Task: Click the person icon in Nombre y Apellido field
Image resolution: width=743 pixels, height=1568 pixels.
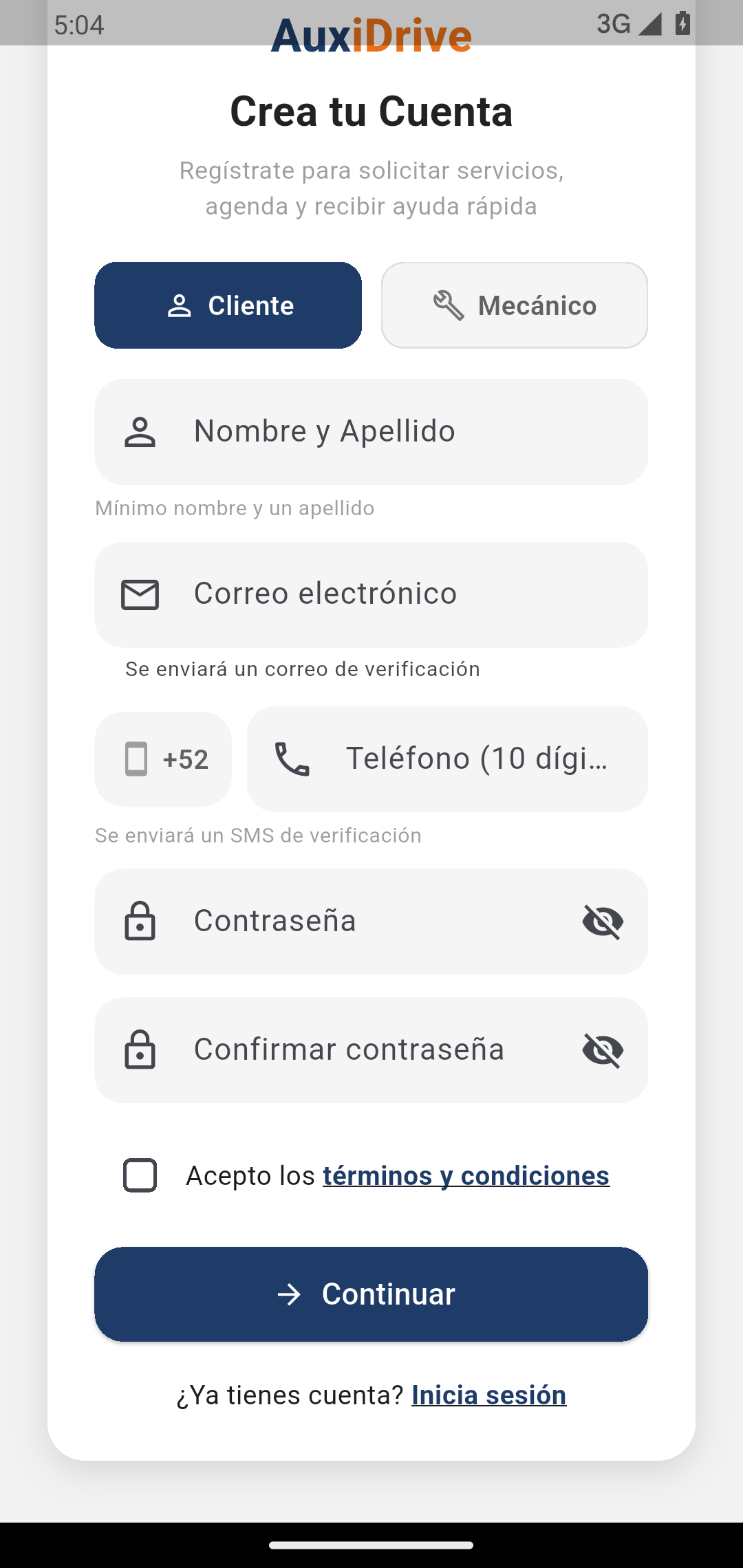Action: pyautogui.click(x=140, y=431)
